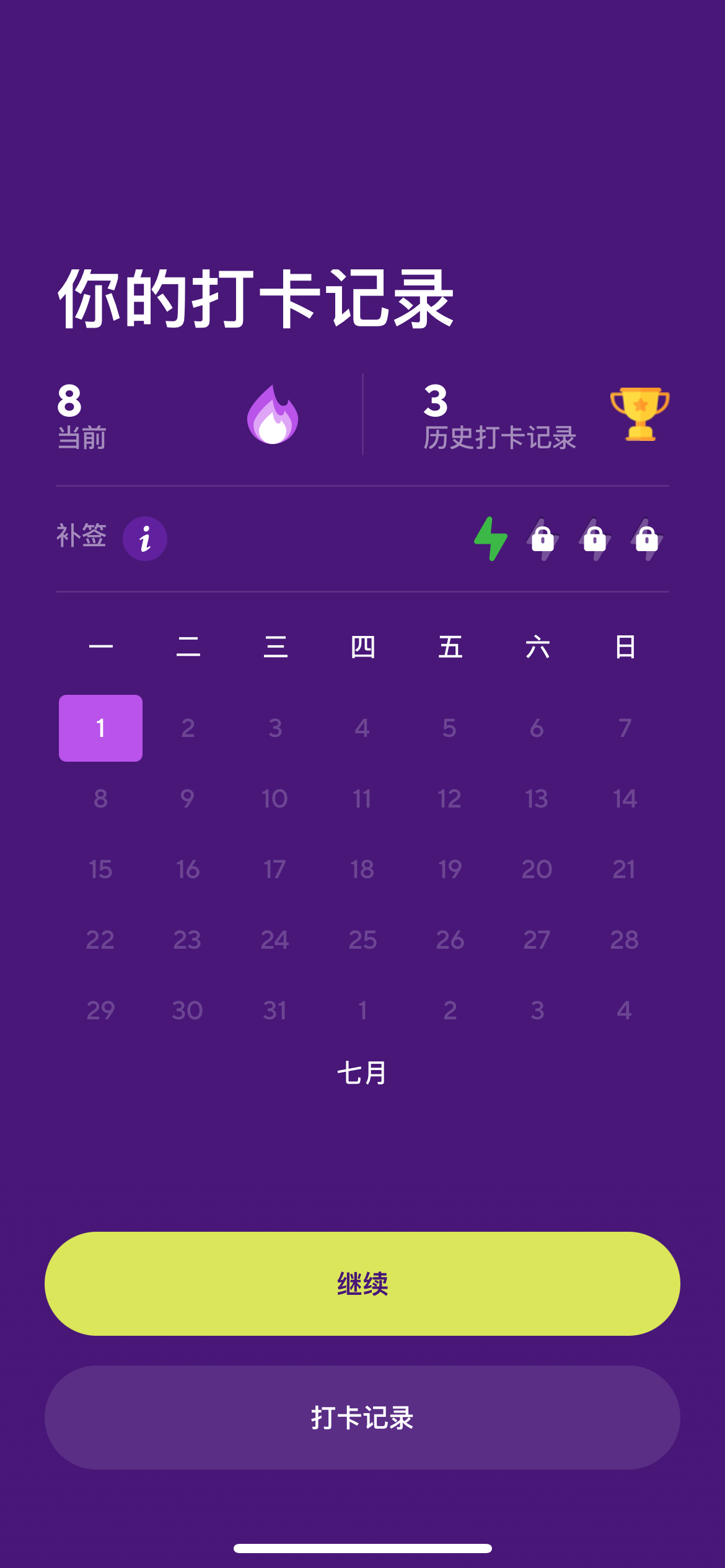Tap the 继续 button
This screenshot has width=725, height=1568.
(x=362, y=1283)
